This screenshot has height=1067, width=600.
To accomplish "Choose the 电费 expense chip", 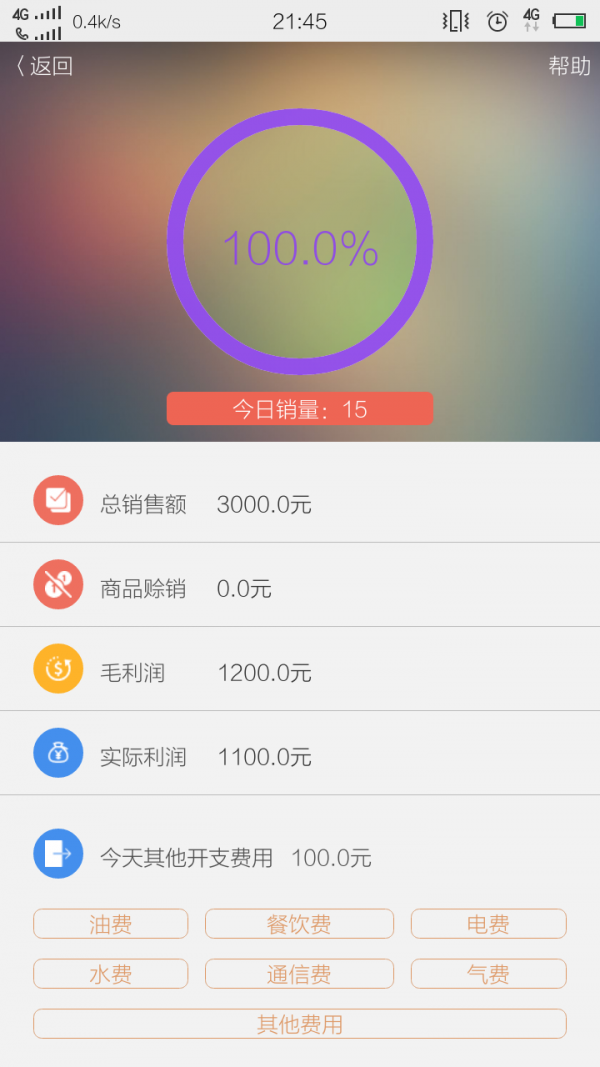I will tap(488, 924).
